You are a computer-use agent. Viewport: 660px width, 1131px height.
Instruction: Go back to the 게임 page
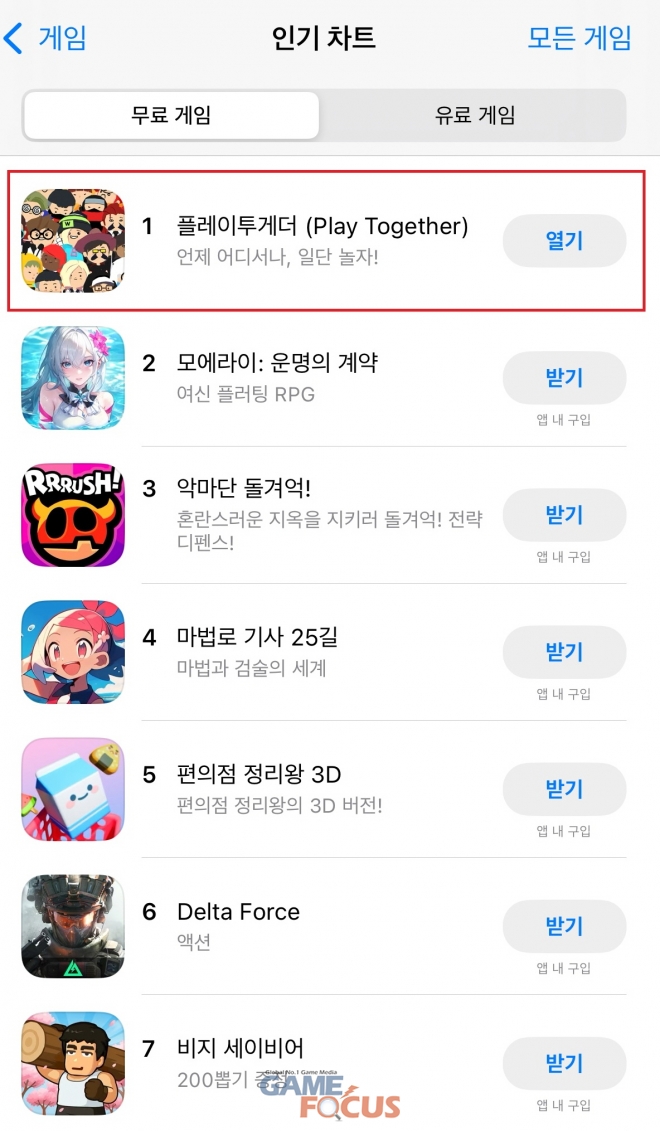coord(47,38)
